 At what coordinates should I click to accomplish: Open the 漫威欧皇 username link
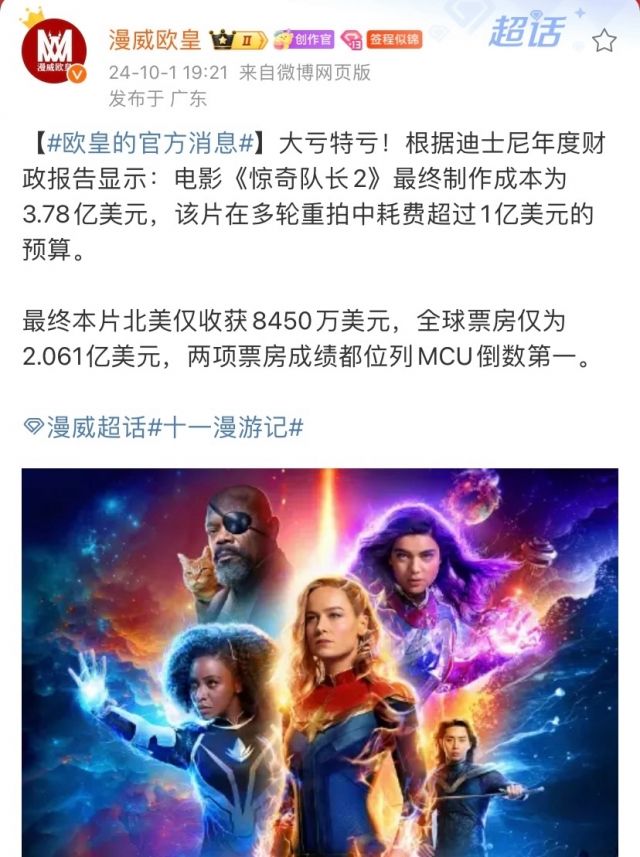click(x=155, y=40)
